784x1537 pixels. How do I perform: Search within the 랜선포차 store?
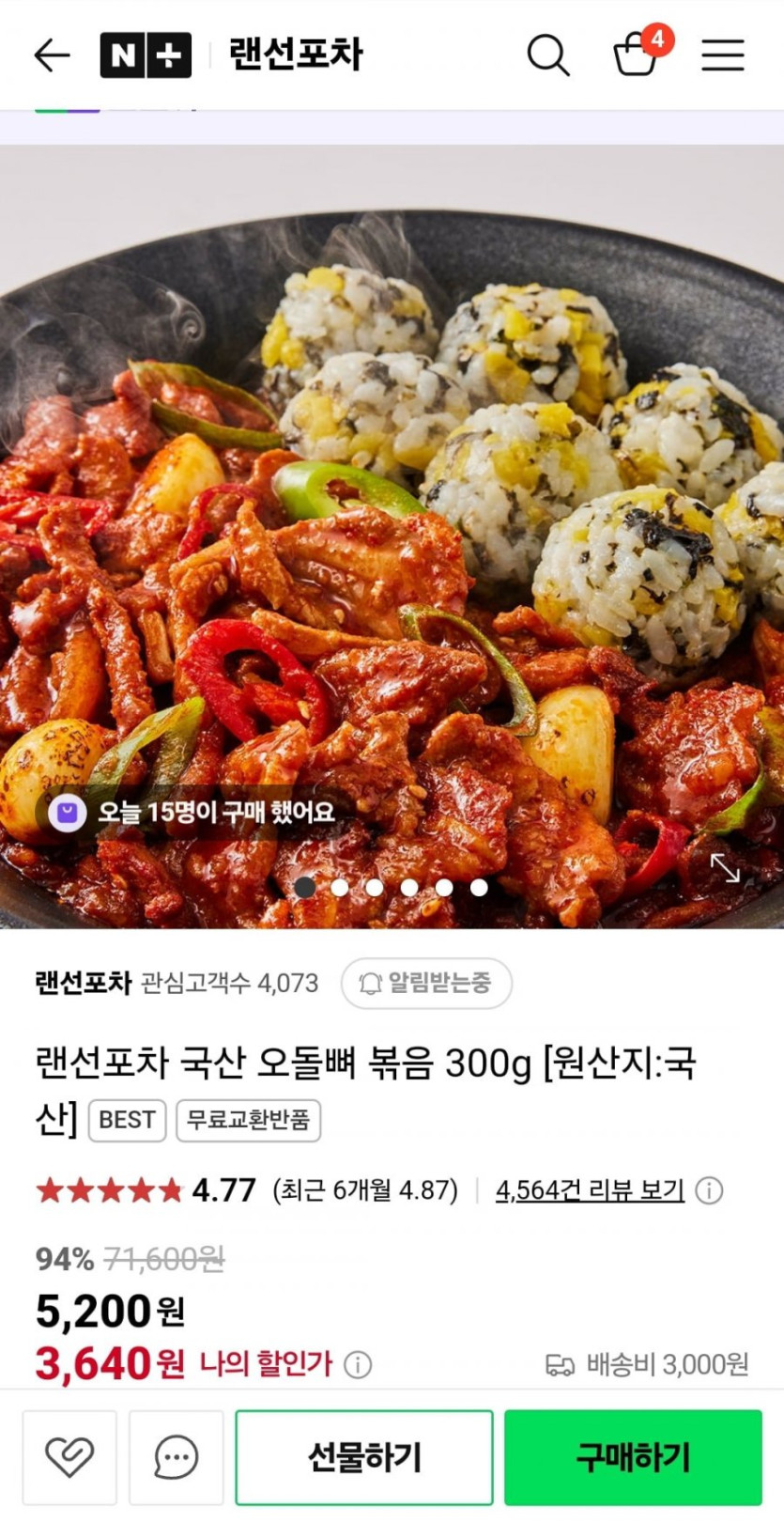tap(547, 55)
